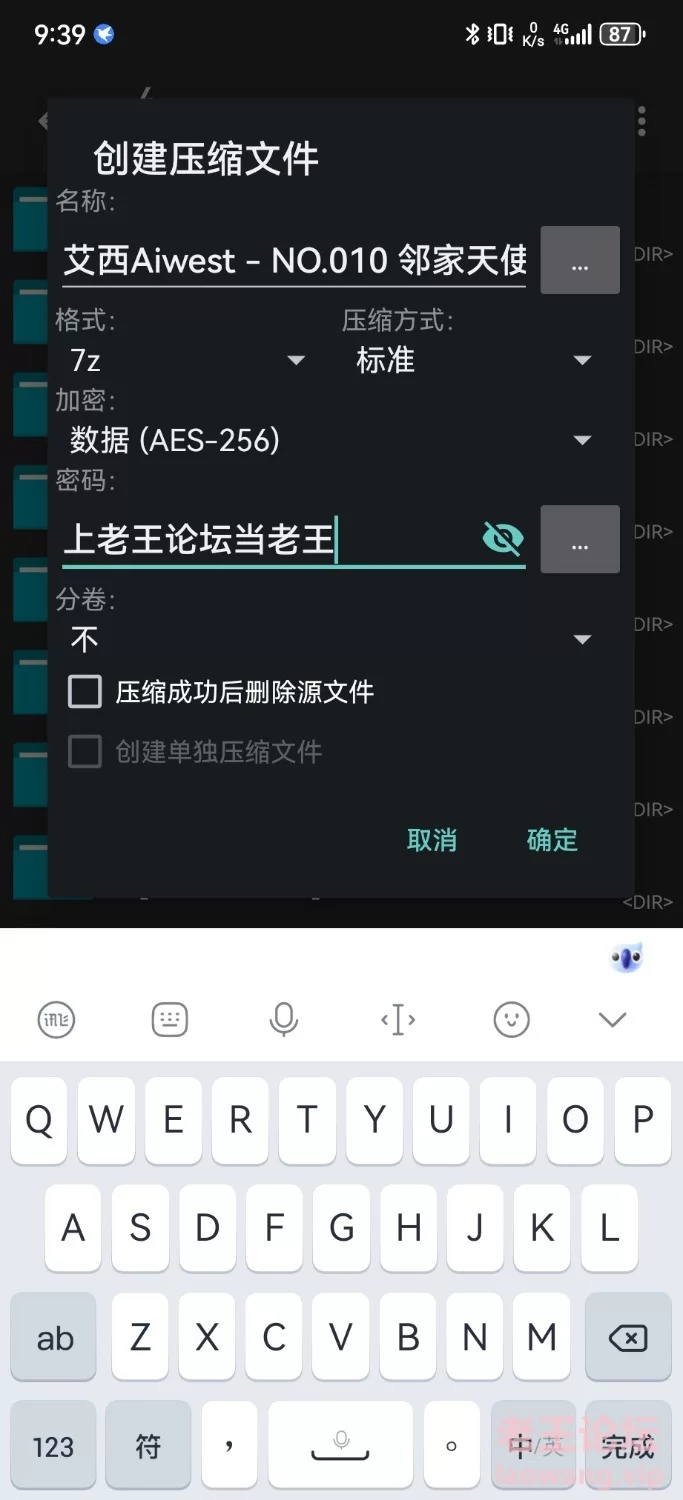
Task: Expand the 压缩方式 标准 dropdown
Action: tap(472, 360)
